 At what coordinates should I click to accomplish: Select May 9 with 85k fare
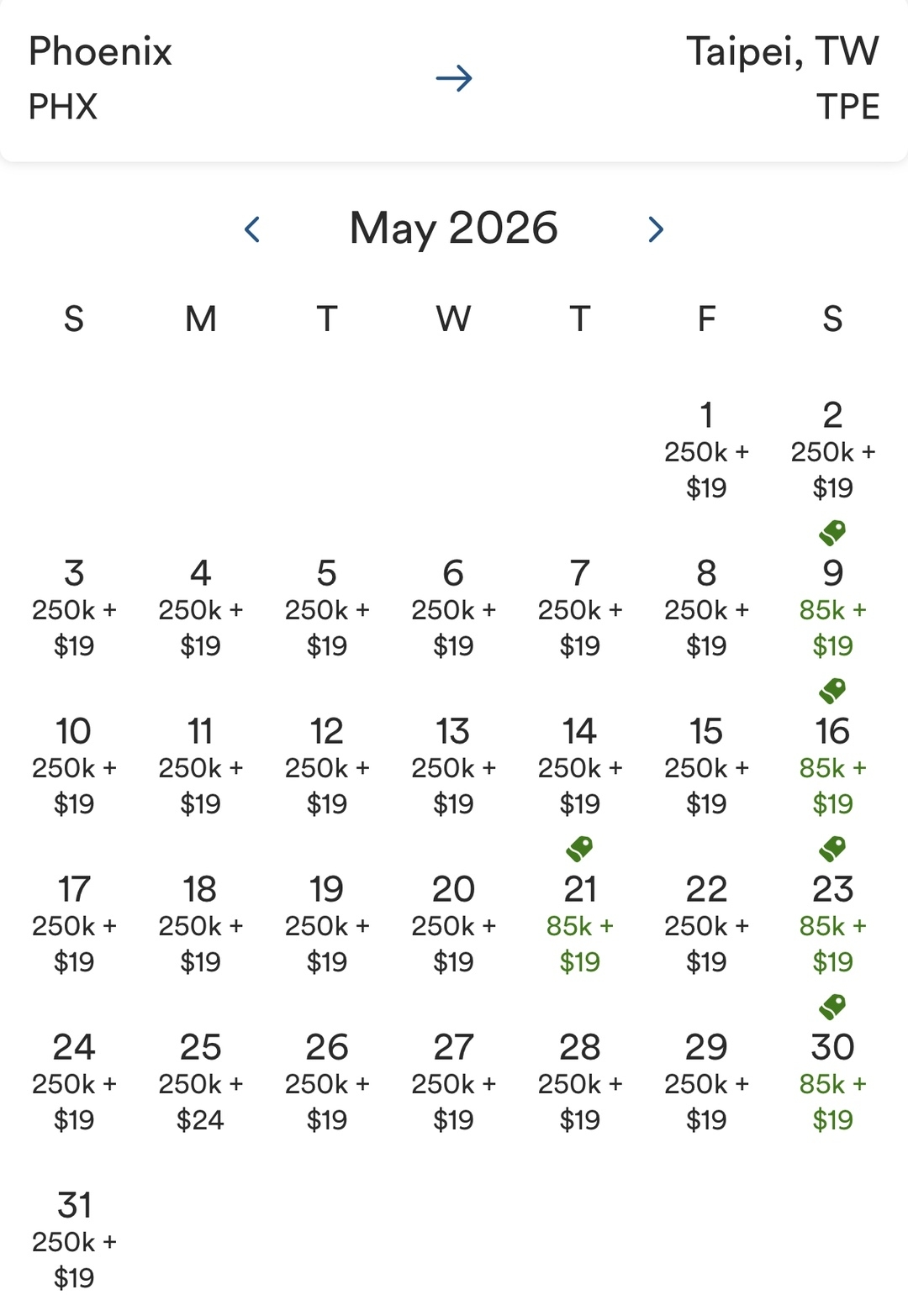click(x=832, y=608)
